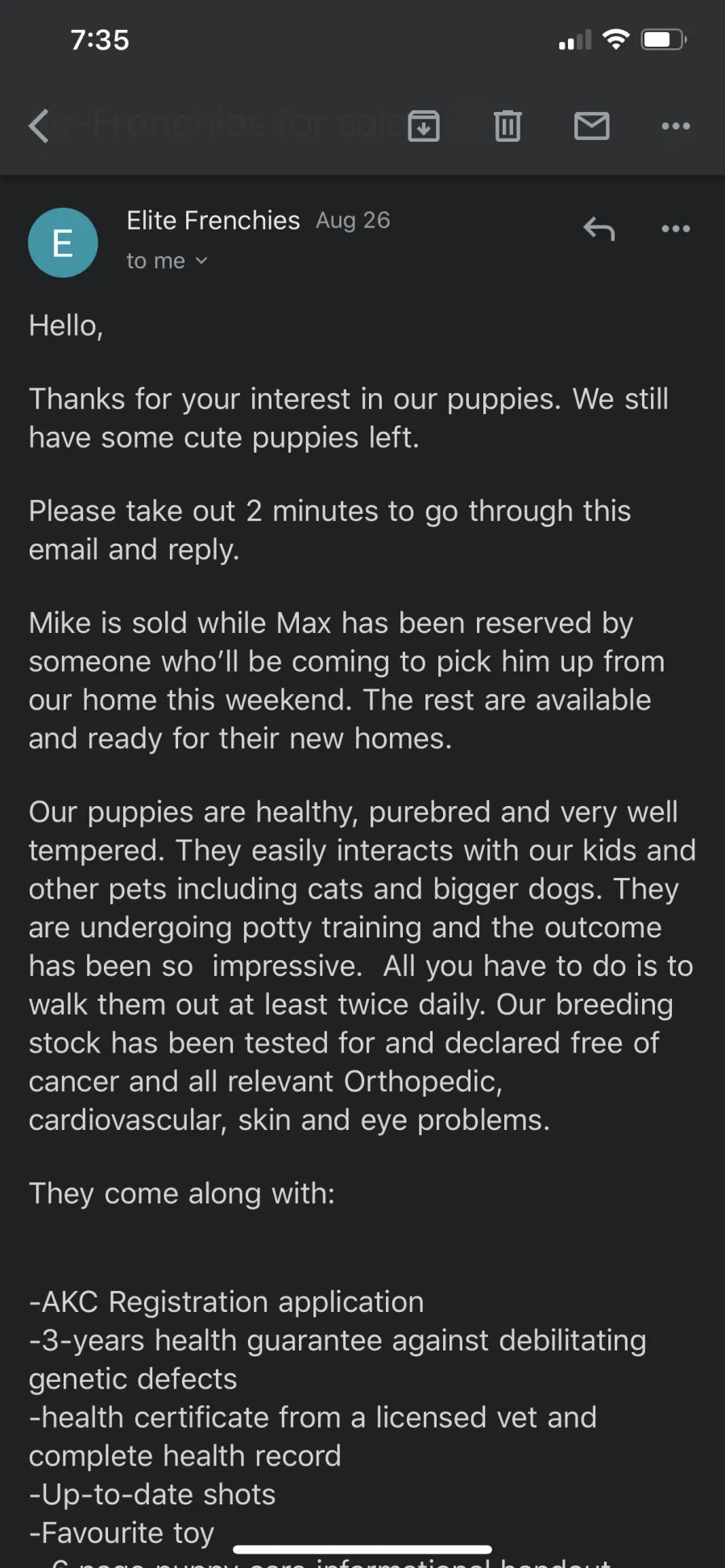Expand the 'to me' recipient details

[167, 261]
